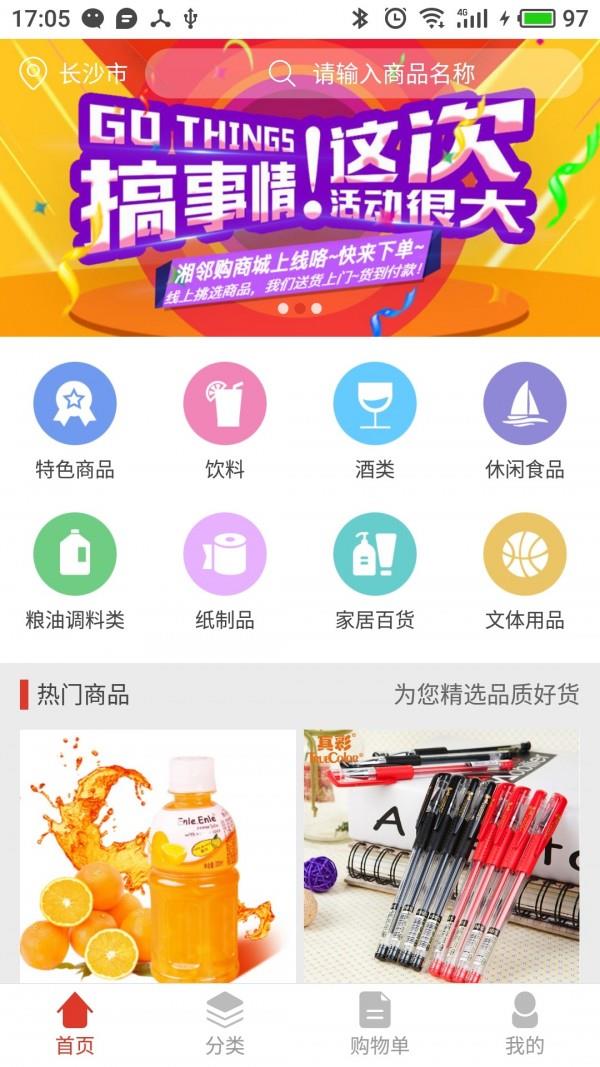This screenshot has height=1067, width=600.
Task: View the orange juice drink product
Action: tap(158, 855)
